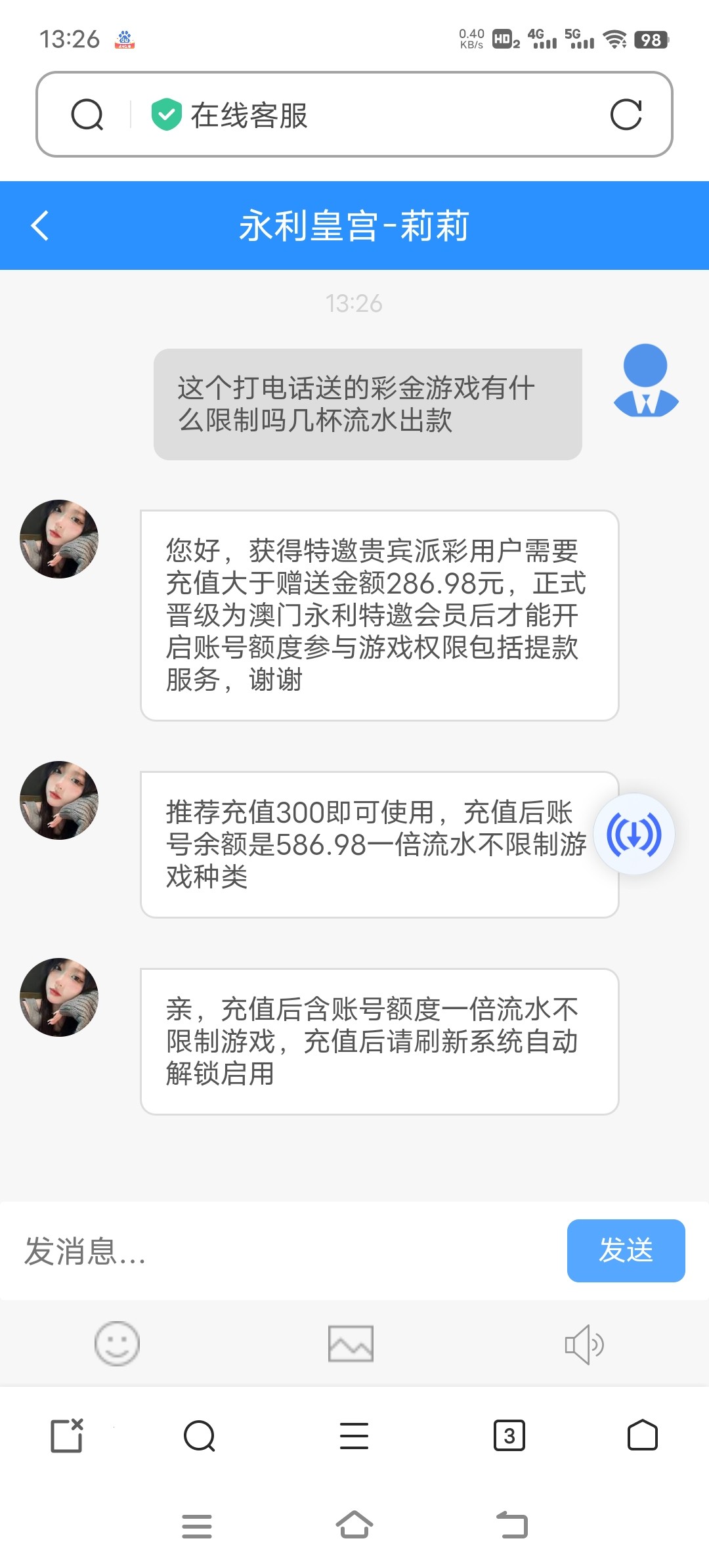
Task: Tap the system back button
Action: click(512, 1525)
